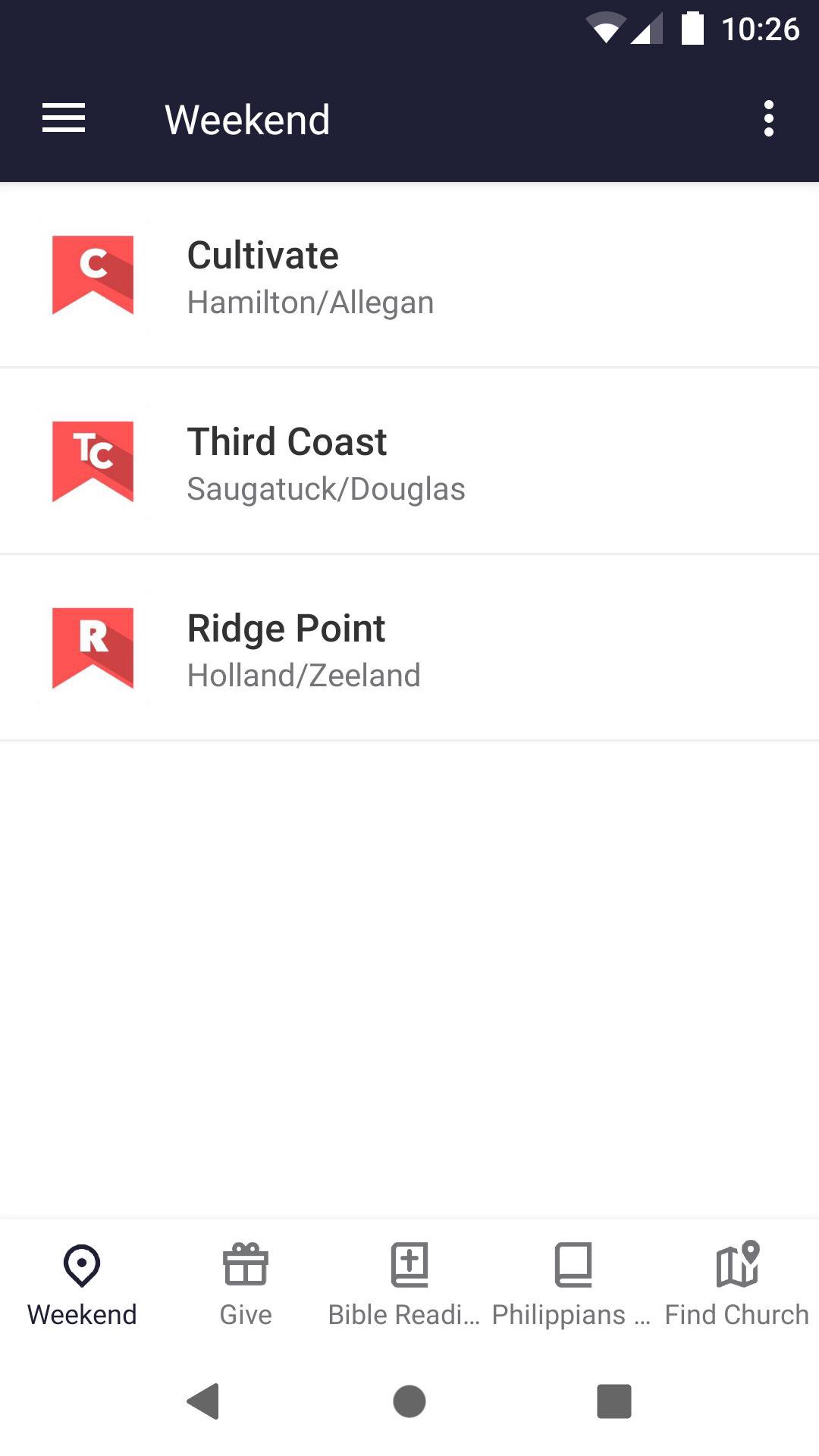819x1456 pixels.
Task: Select Third Coast Saugatuck/Douglas
Action: point(409,461)
